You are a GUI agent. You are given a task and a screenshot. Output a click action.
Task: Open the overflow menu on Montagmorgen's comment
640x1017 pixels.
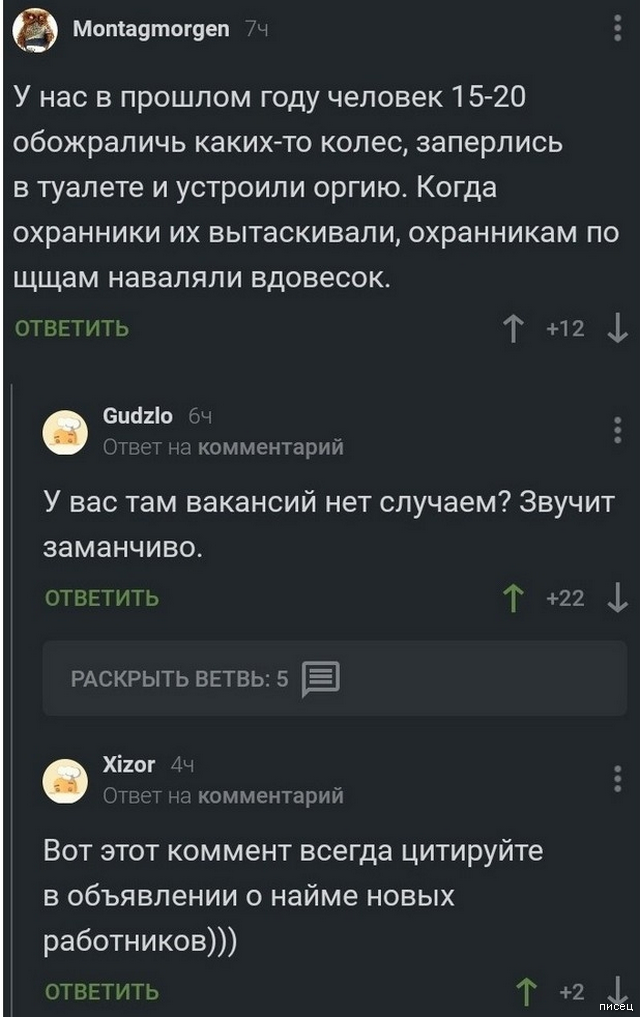[619, 29]
